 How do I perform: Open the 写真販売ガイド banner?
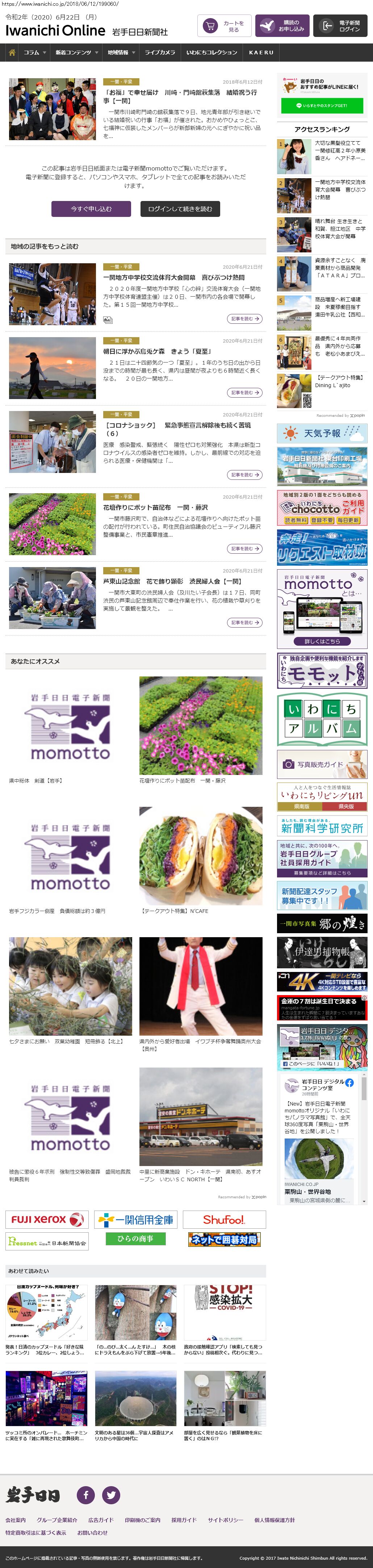click(322, 764)
